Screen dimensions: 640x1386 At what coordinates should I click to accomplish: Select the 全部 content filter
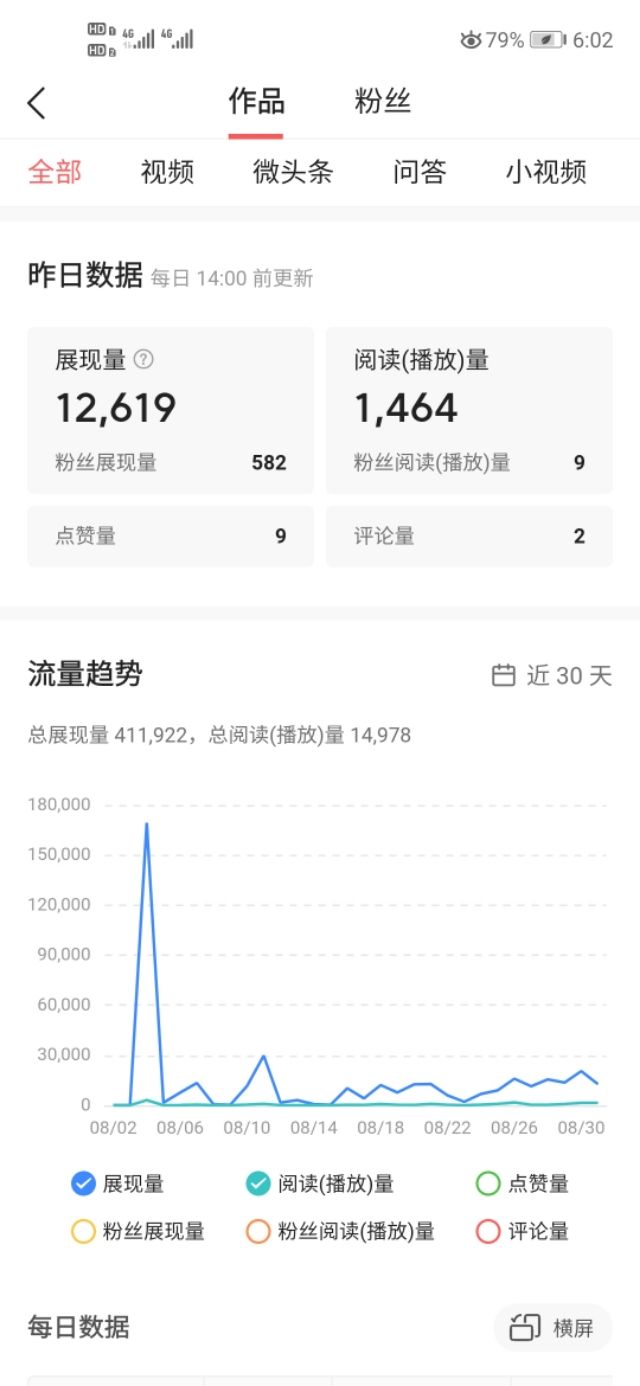pyautogui.click(x=54, y=172)
